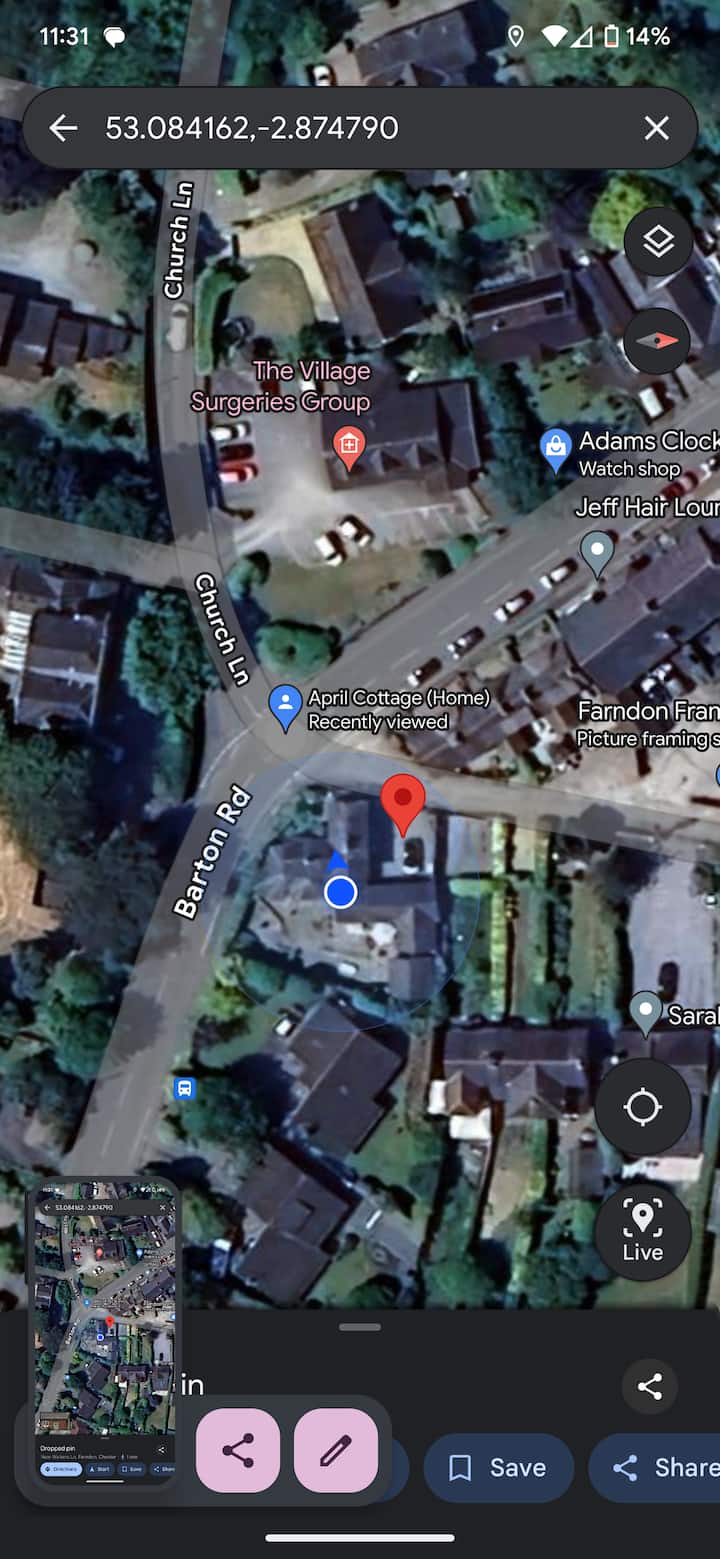This screenshot has height=1559, width=720.
Task: Tap the red dropped pin
Action: pyautogui.click(x=403, y=802)
